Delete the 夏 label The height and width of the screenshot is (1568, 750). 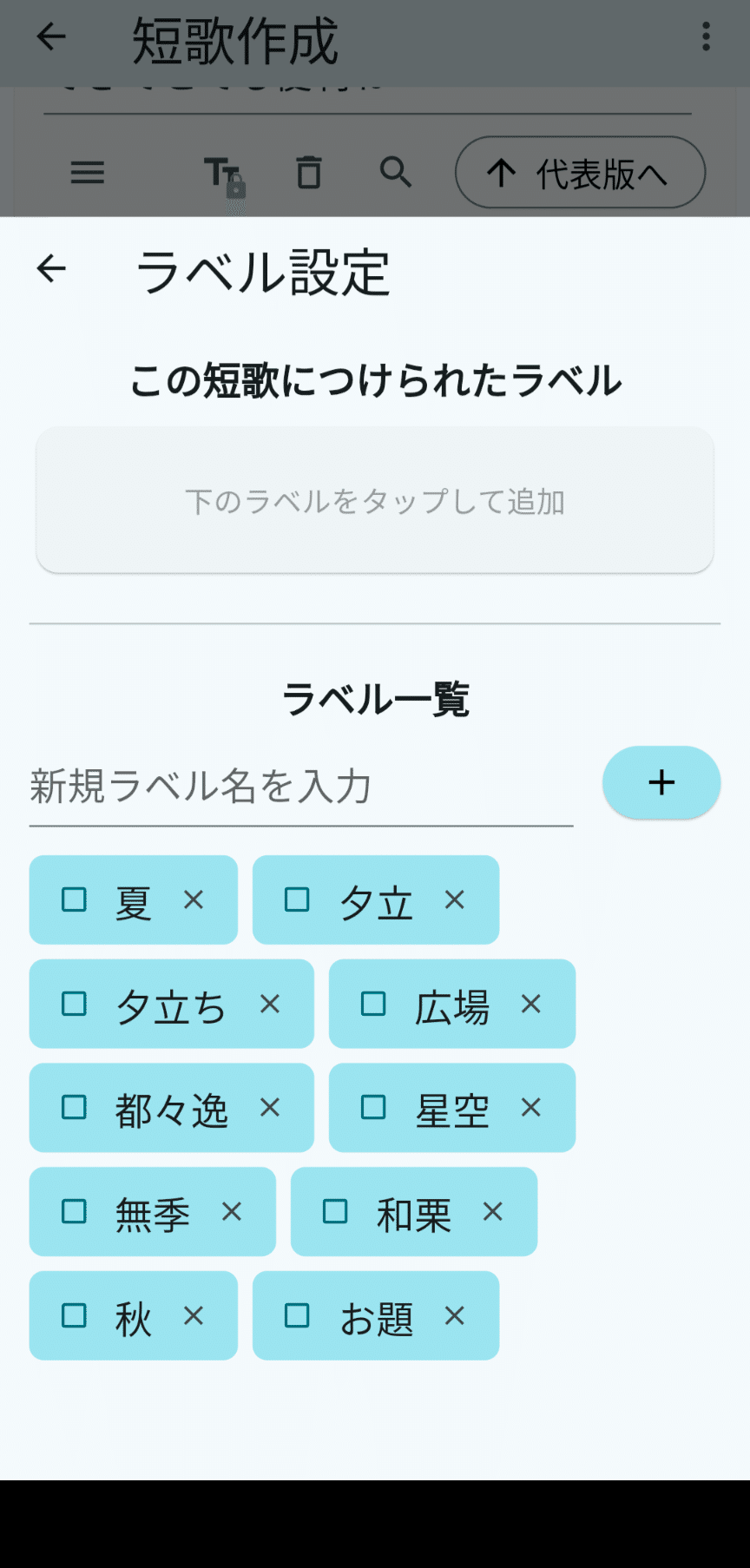point(194,899)
